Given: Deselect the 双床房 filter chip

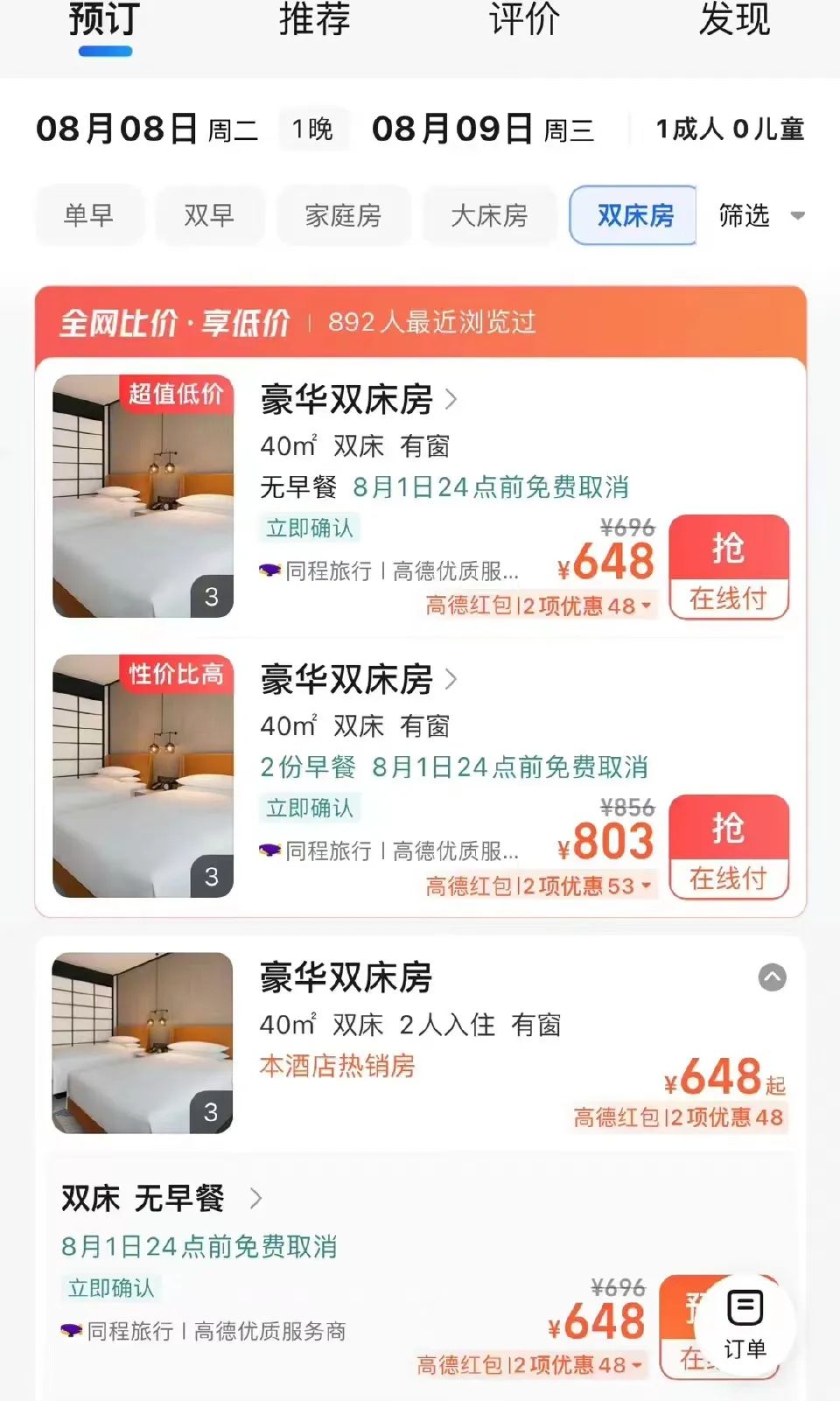Looking at the screenshot, I should tap(634, 215).
